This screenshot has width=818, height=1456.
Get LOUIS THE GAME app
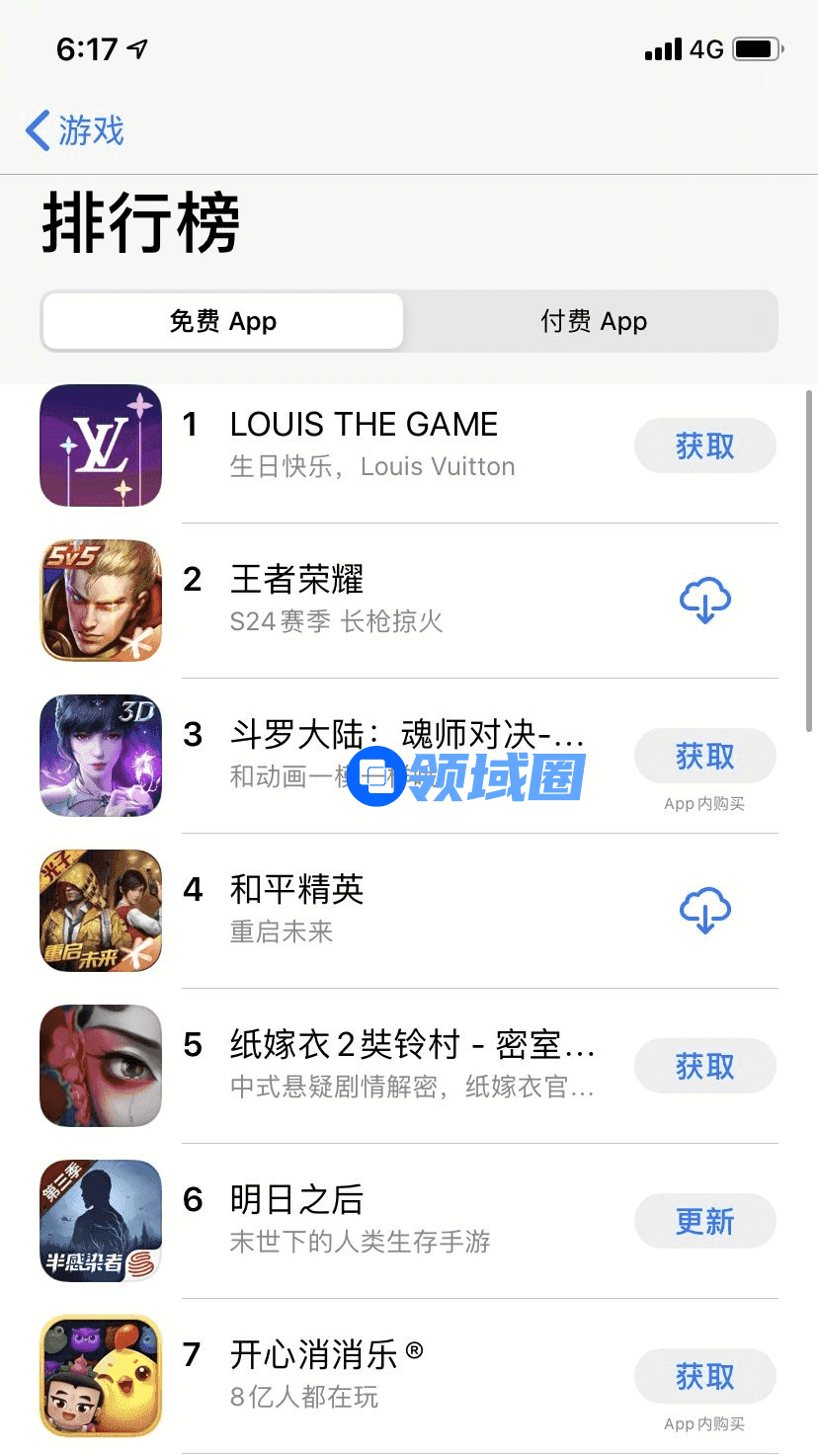[x=704, y=445]
